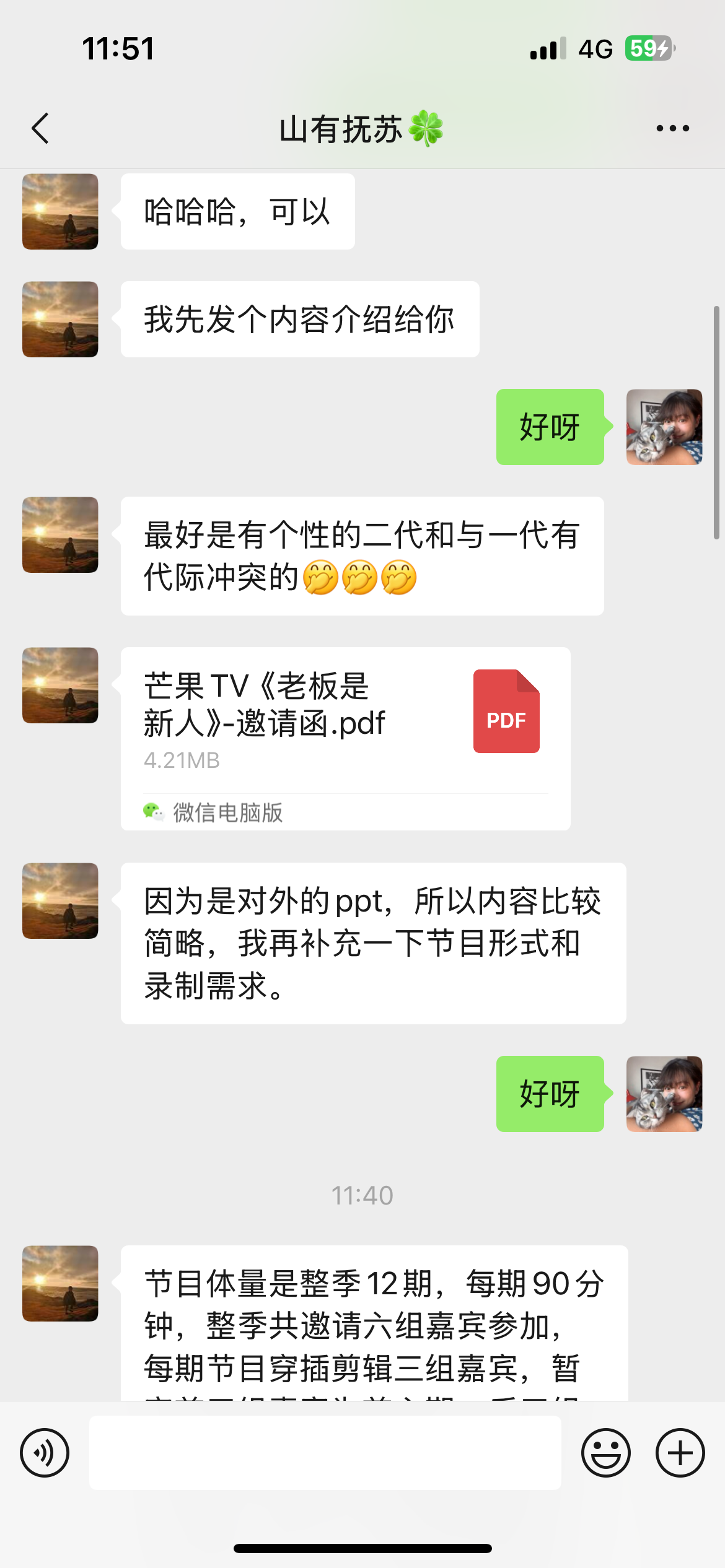Screen dimensions: 725x1568
Task: Tap my own avatar beside first 好呀
Action: pyautogui.click(x=664, y=427)
